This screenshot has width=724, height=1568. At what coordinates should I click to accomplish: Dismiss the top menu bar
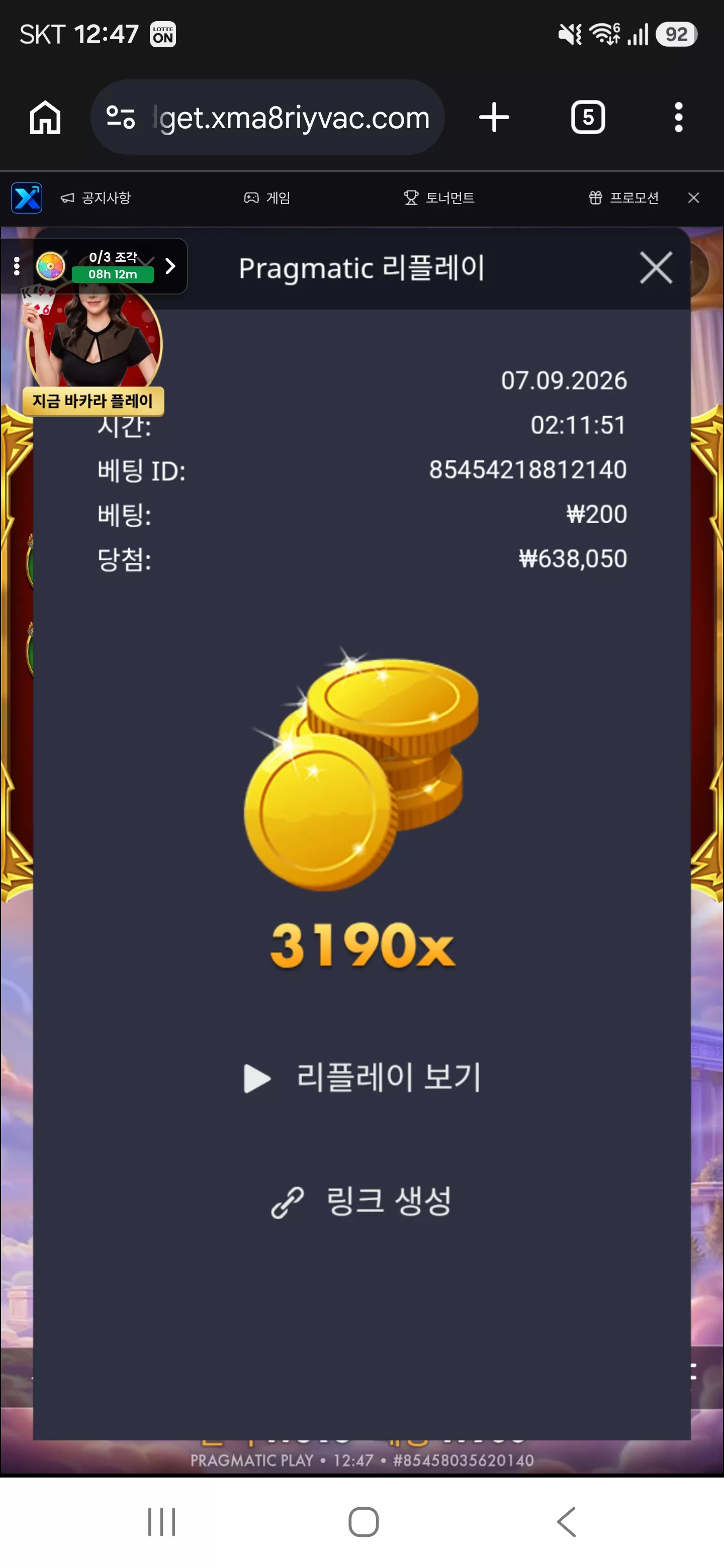(x=693, y=198)
